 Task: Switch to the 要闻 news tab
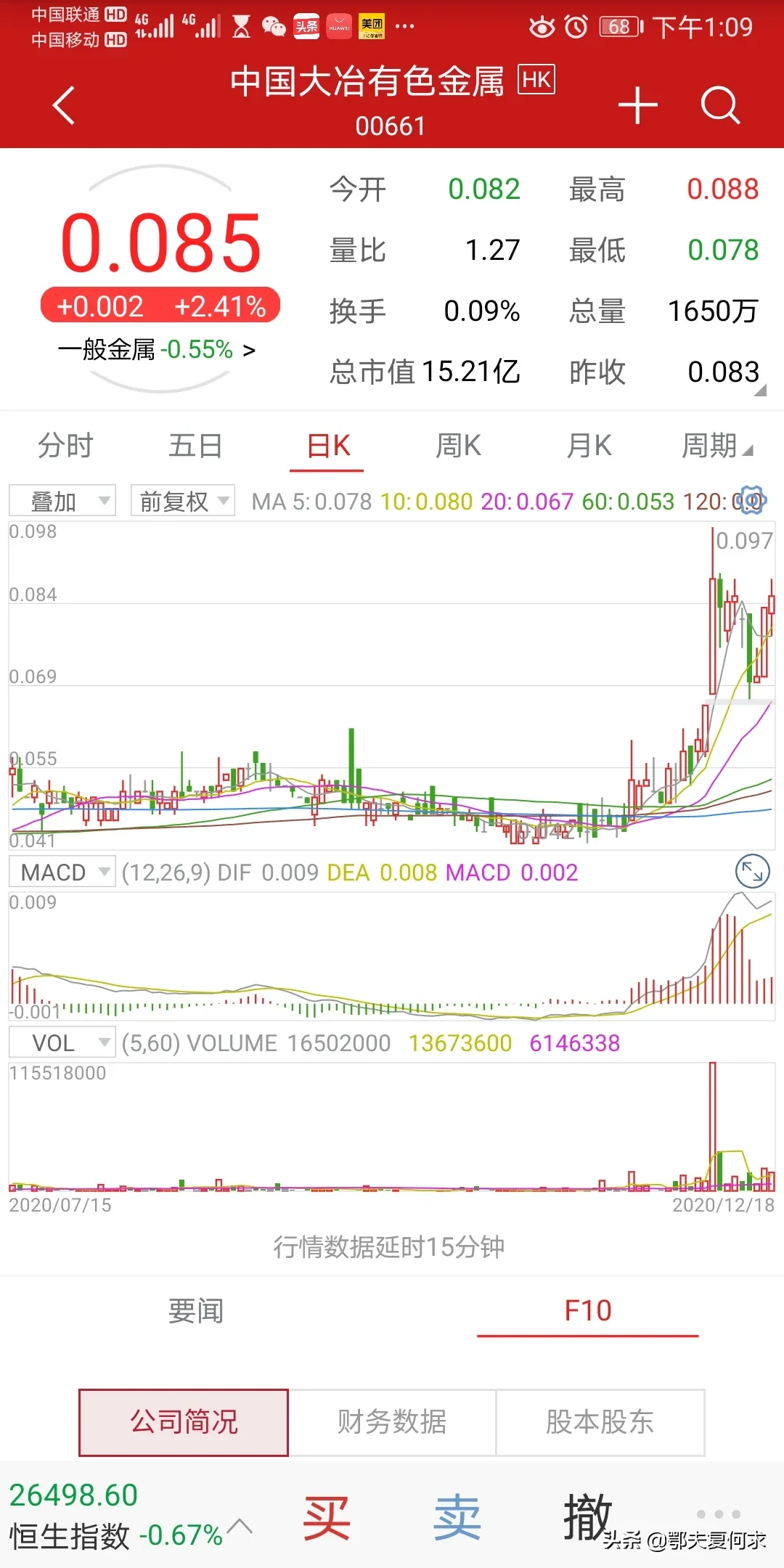(x=196, y=1311)
